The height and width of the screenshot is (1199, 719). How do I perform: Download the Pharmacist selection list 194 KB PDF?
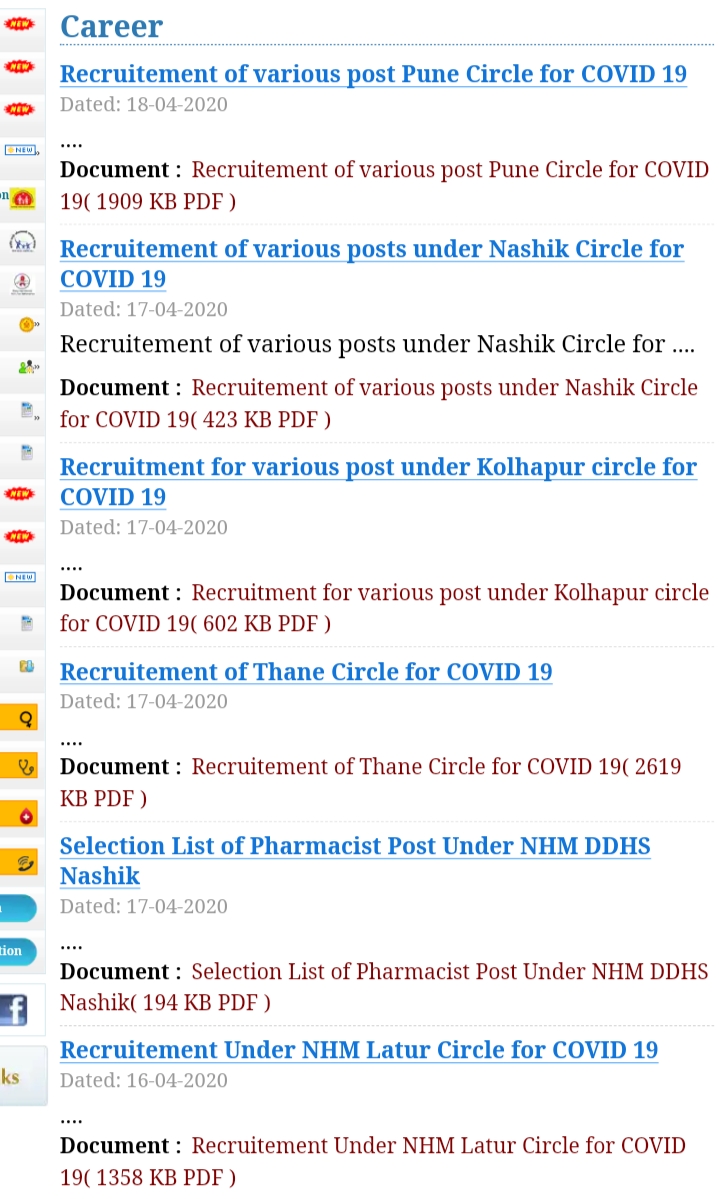pos(449,972)
